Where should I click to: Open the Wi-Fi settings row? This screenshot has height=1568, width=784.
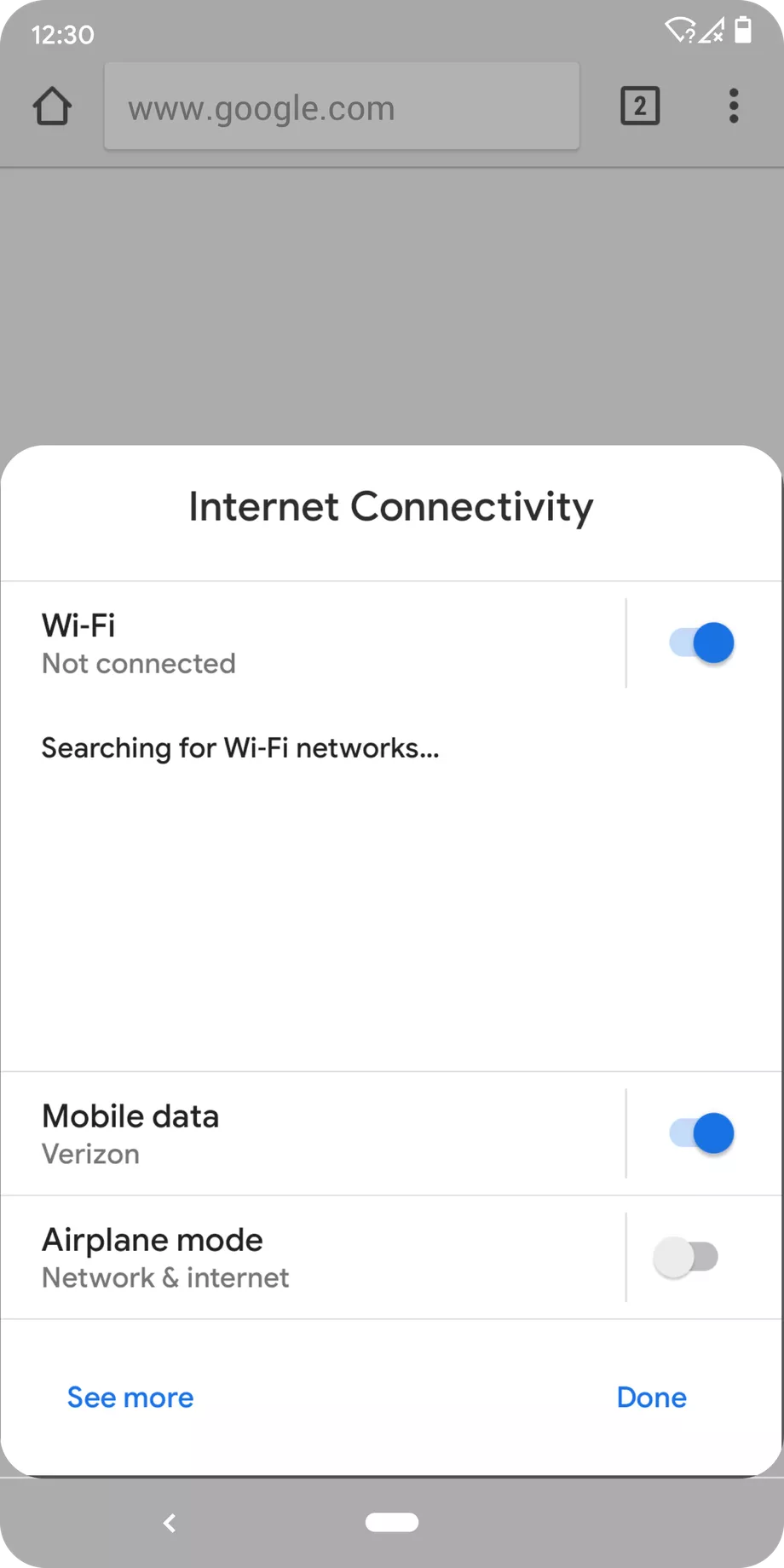tap(313, 643)
